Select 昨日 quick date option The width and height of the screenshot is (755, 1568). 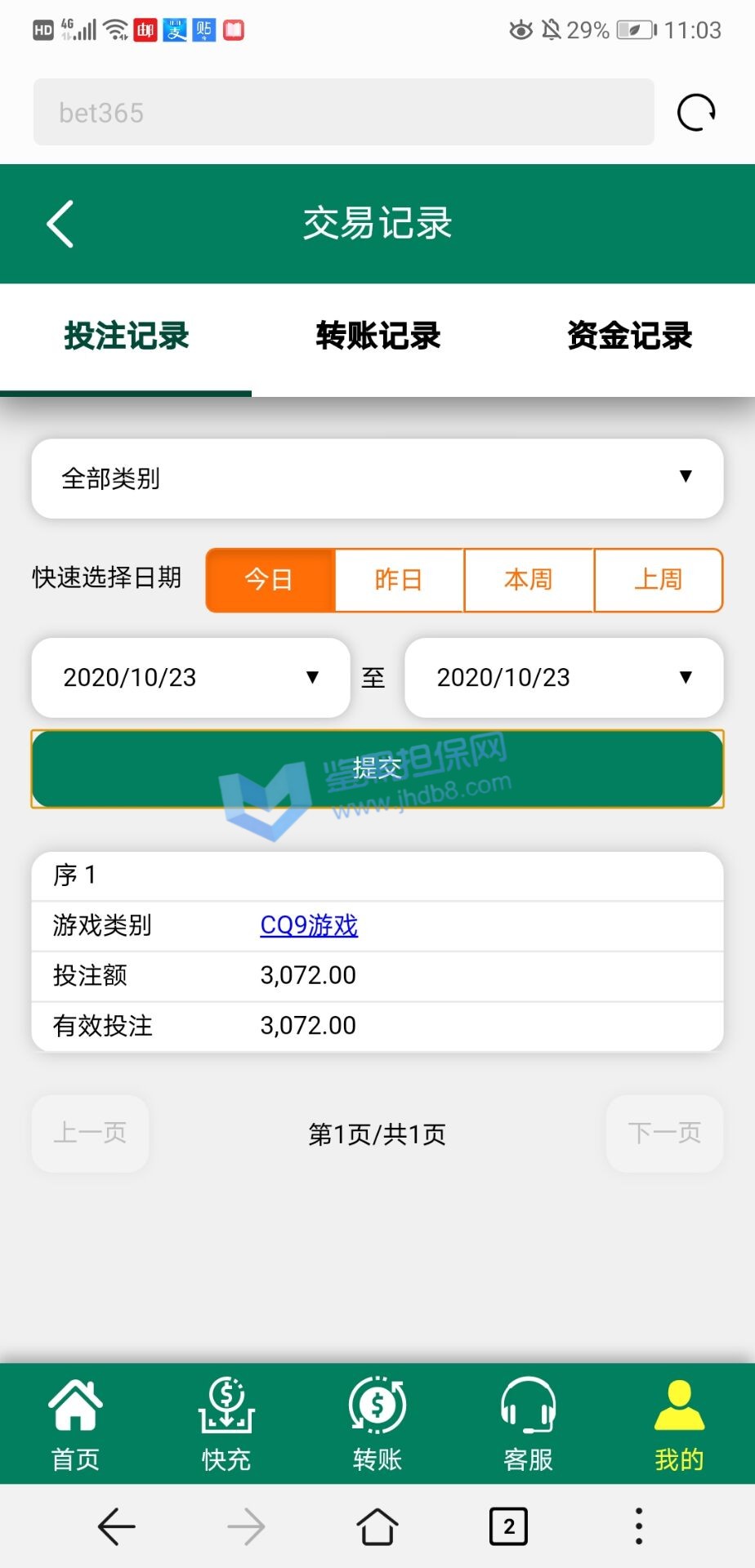(x=399, y=580)
